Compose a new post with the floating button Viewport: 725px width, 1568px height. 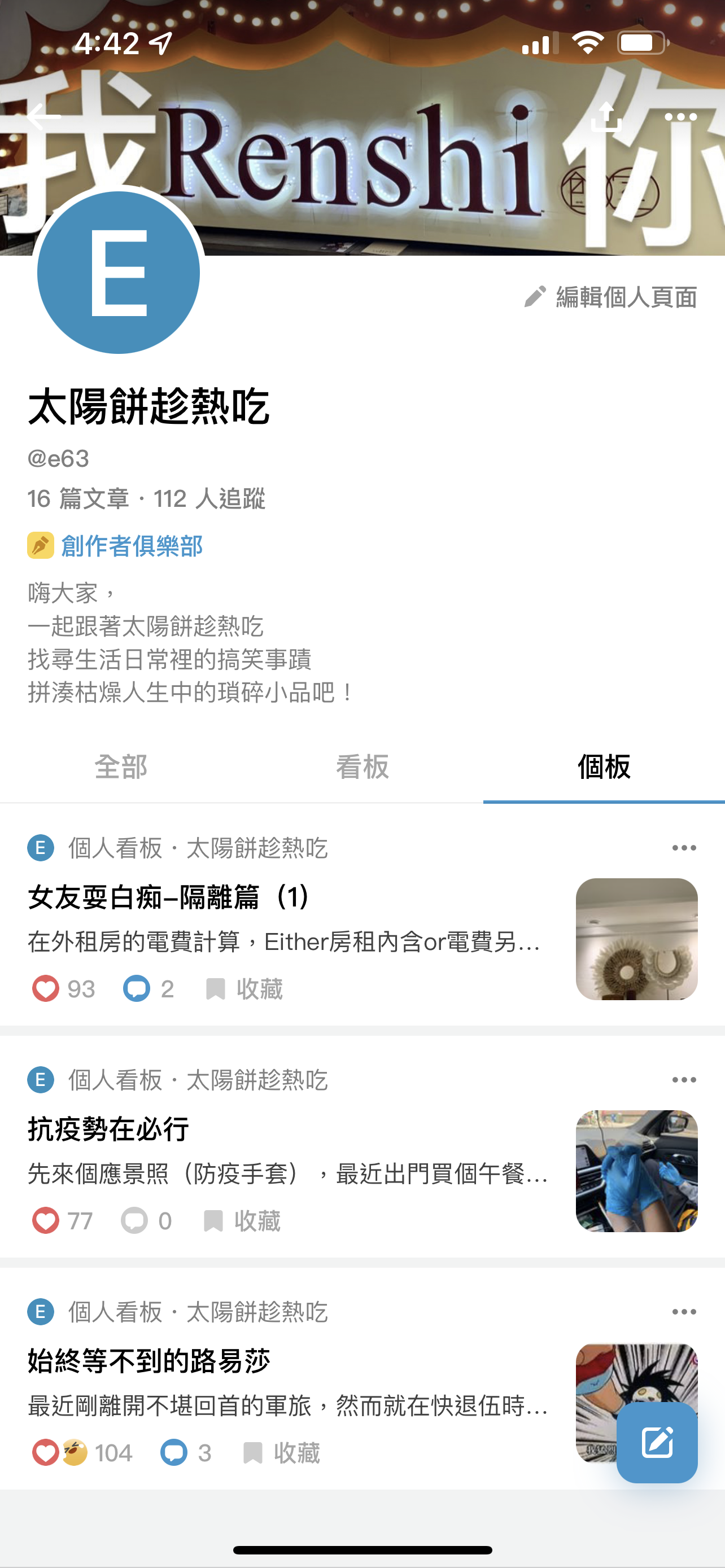coord(657,1443)
